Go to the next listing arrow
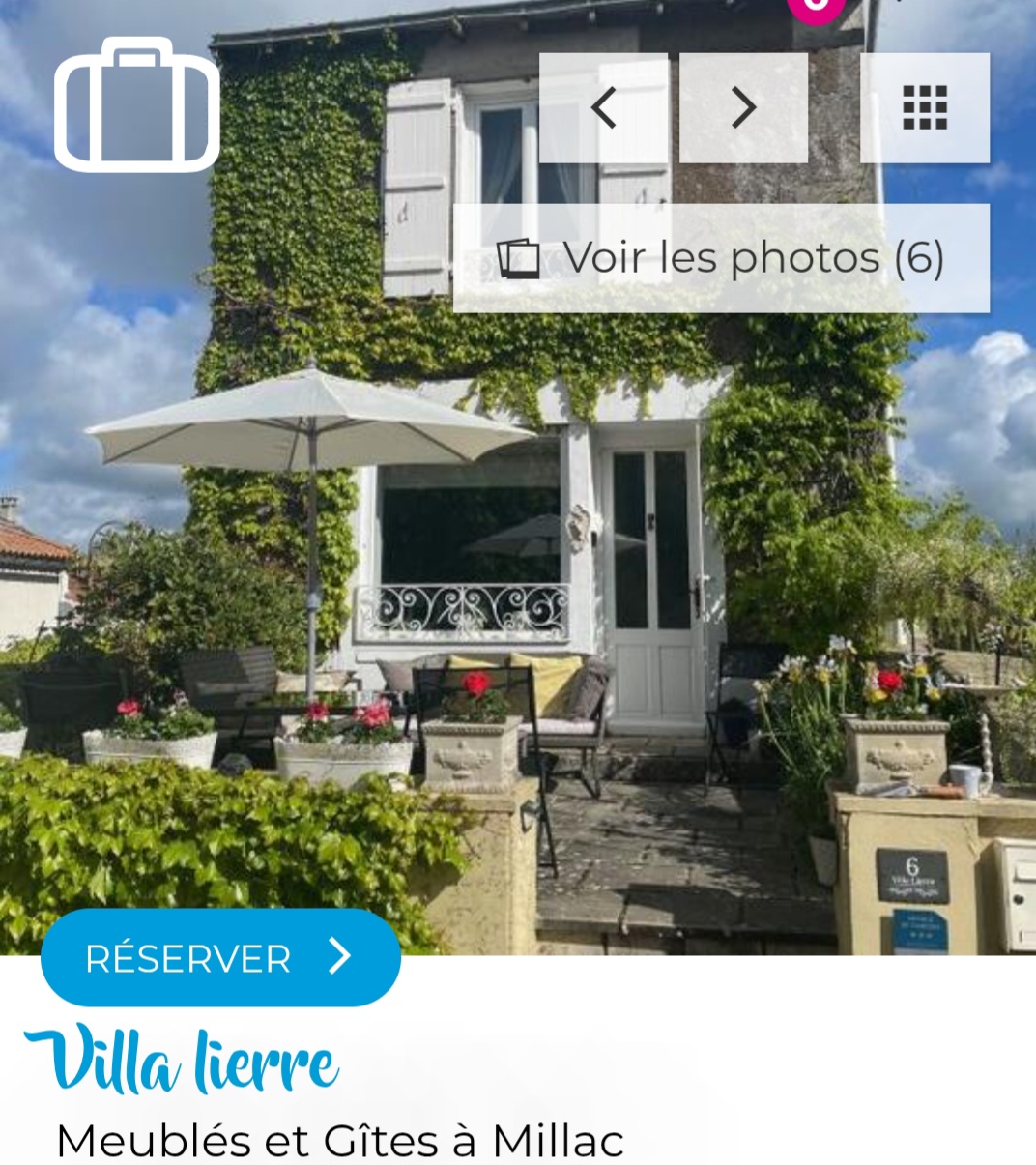Screen dimensions: 1036x1165 click(x=743, y=107)
